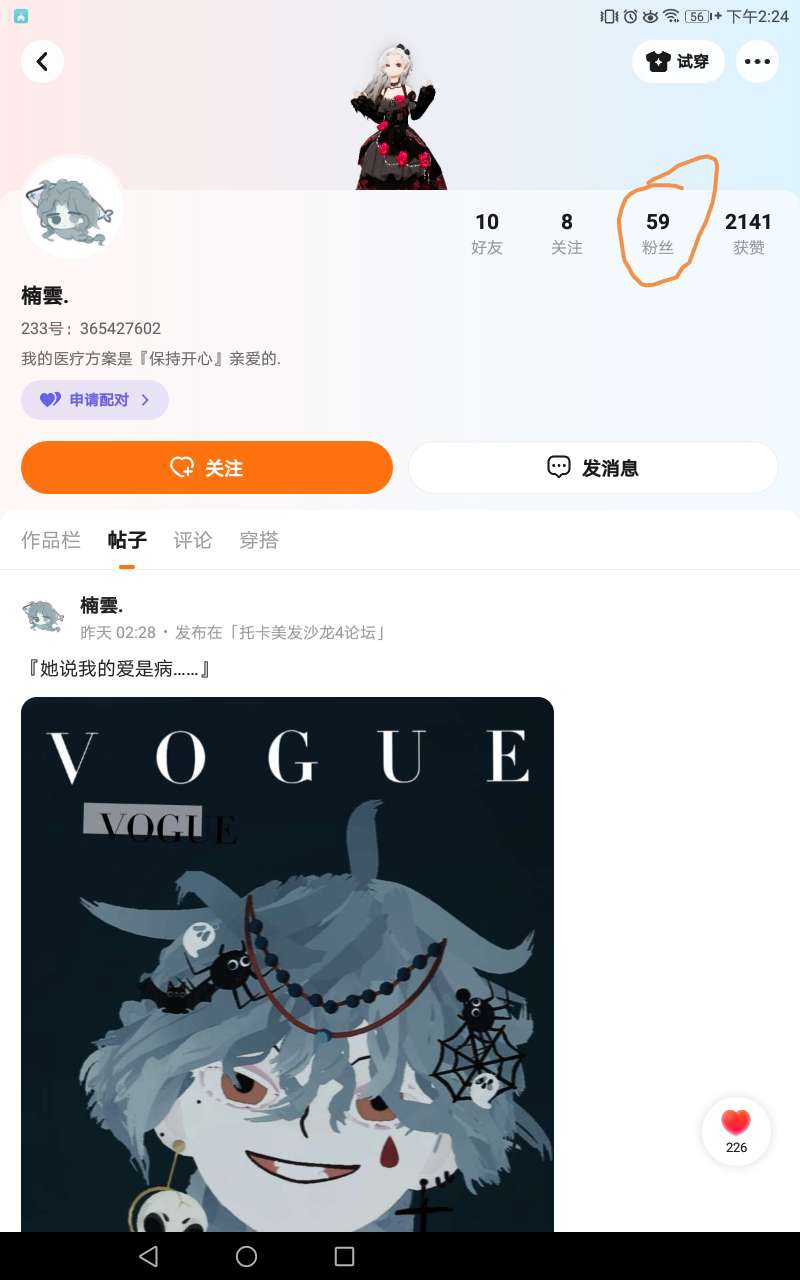View the 粉丝 followers list
This screenshot has width=800, height=1280.
click(658, 233)
